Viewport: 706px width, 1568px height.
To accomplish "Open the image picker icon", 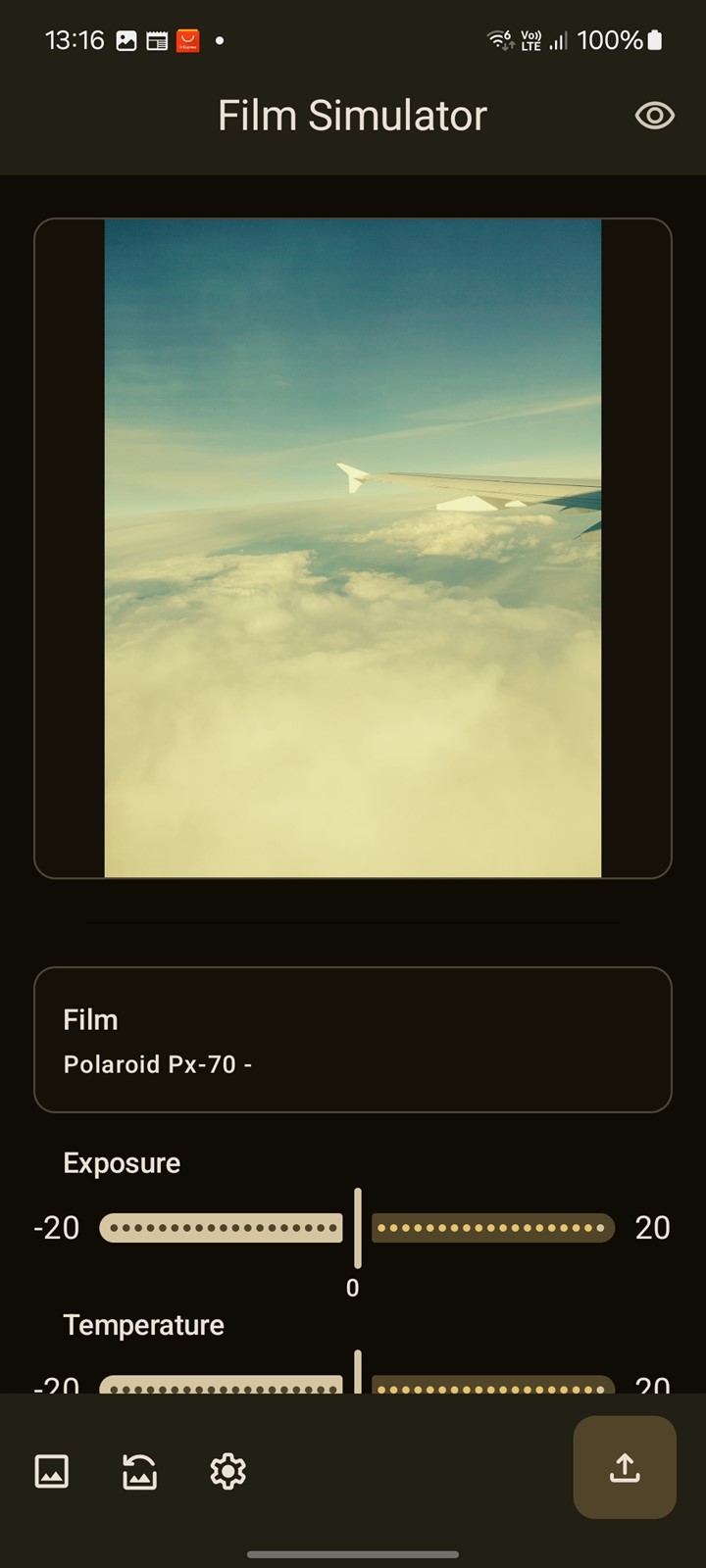I will pyautogui.click(x=52, y=1471).
